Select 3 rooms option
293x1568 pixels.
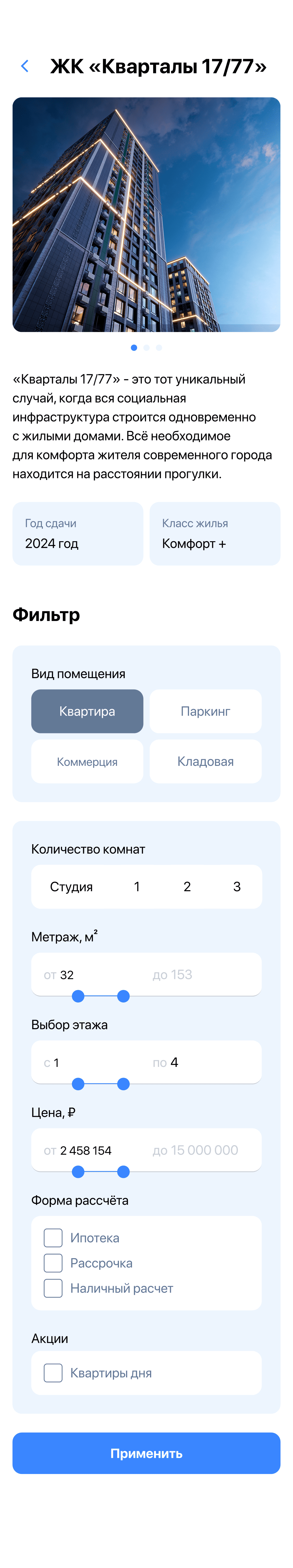point(237,887)
